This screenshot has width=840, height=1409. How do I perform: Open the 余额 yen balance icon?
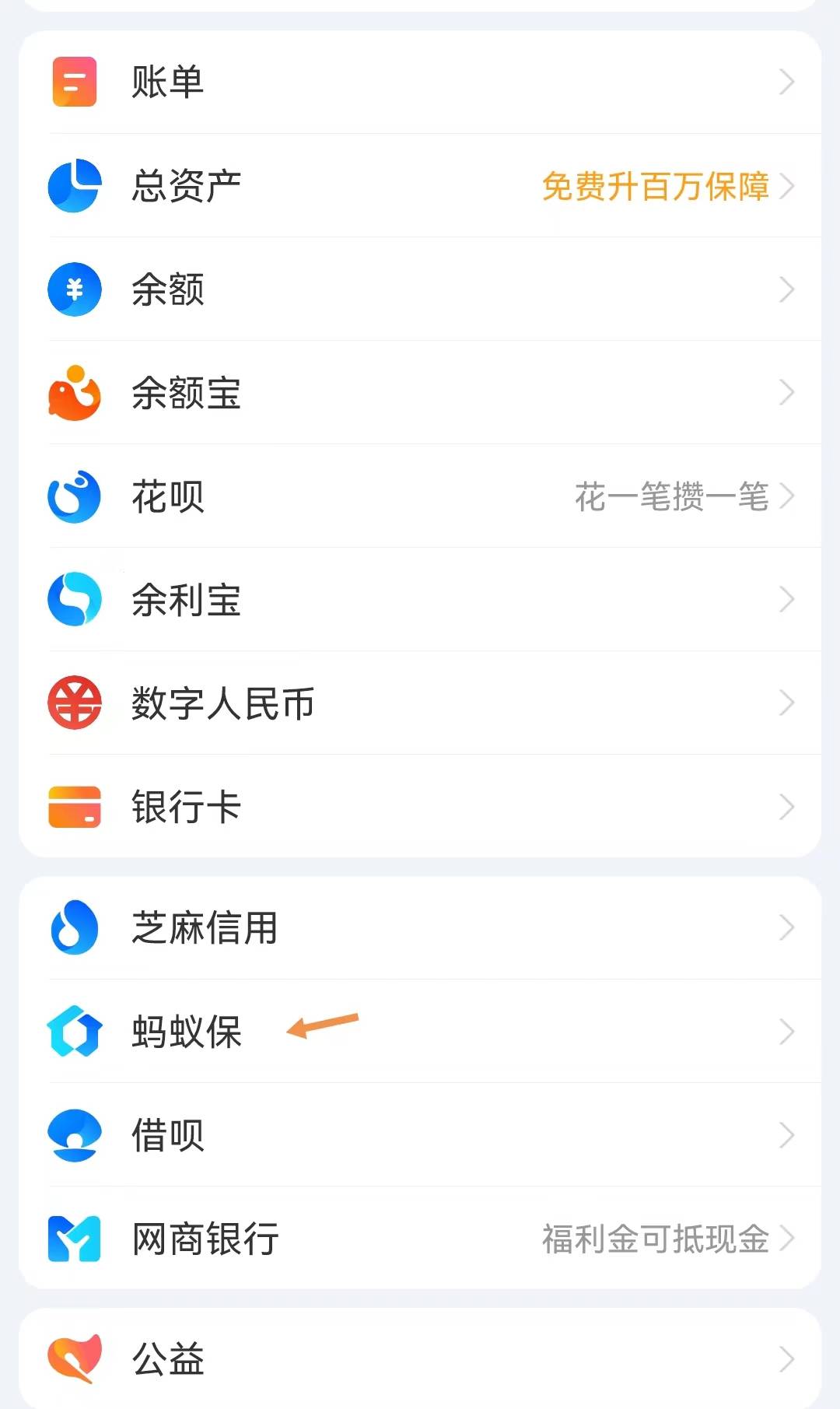pyautogui.click(x=74, y=289)
